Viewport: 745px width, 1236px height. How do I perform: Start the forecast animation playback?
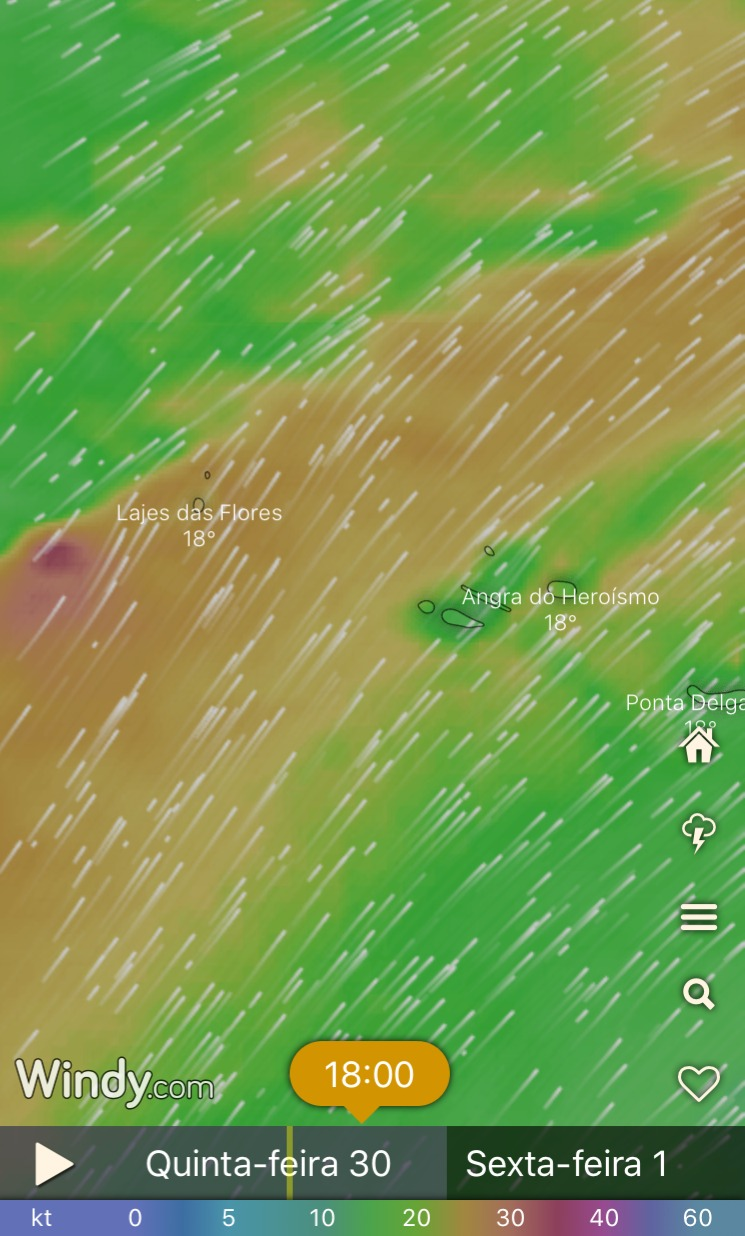53,1164
